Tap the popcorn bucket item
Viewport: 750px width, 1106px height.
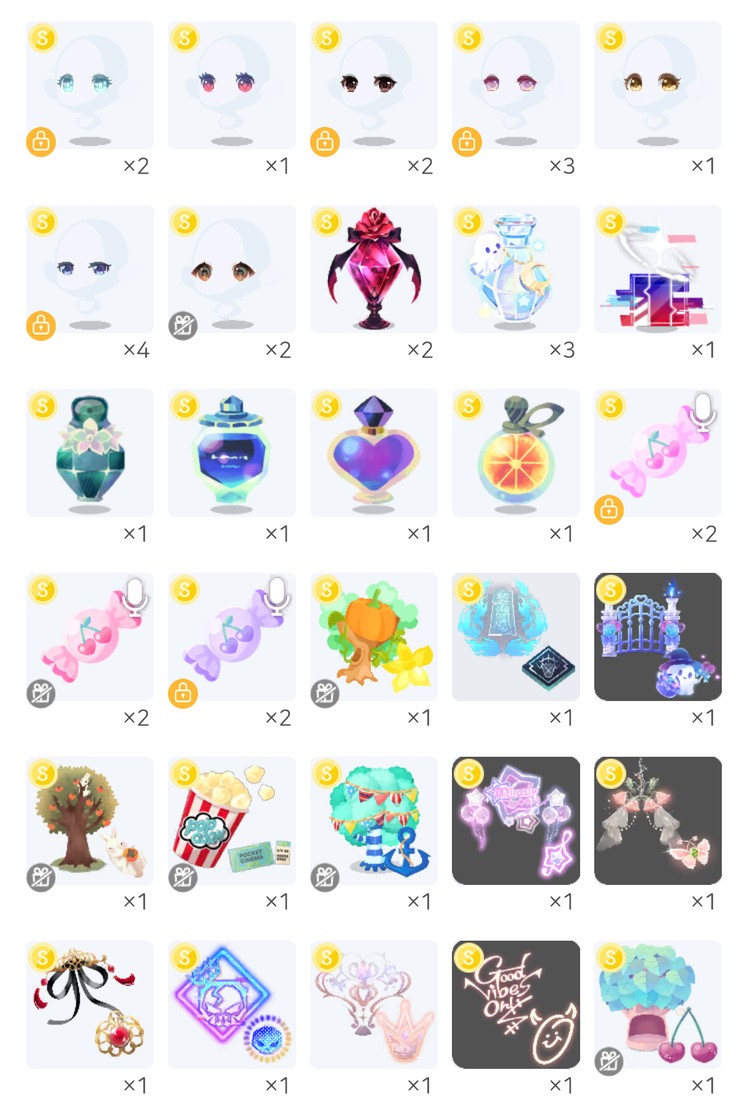(x=232, y=821)
